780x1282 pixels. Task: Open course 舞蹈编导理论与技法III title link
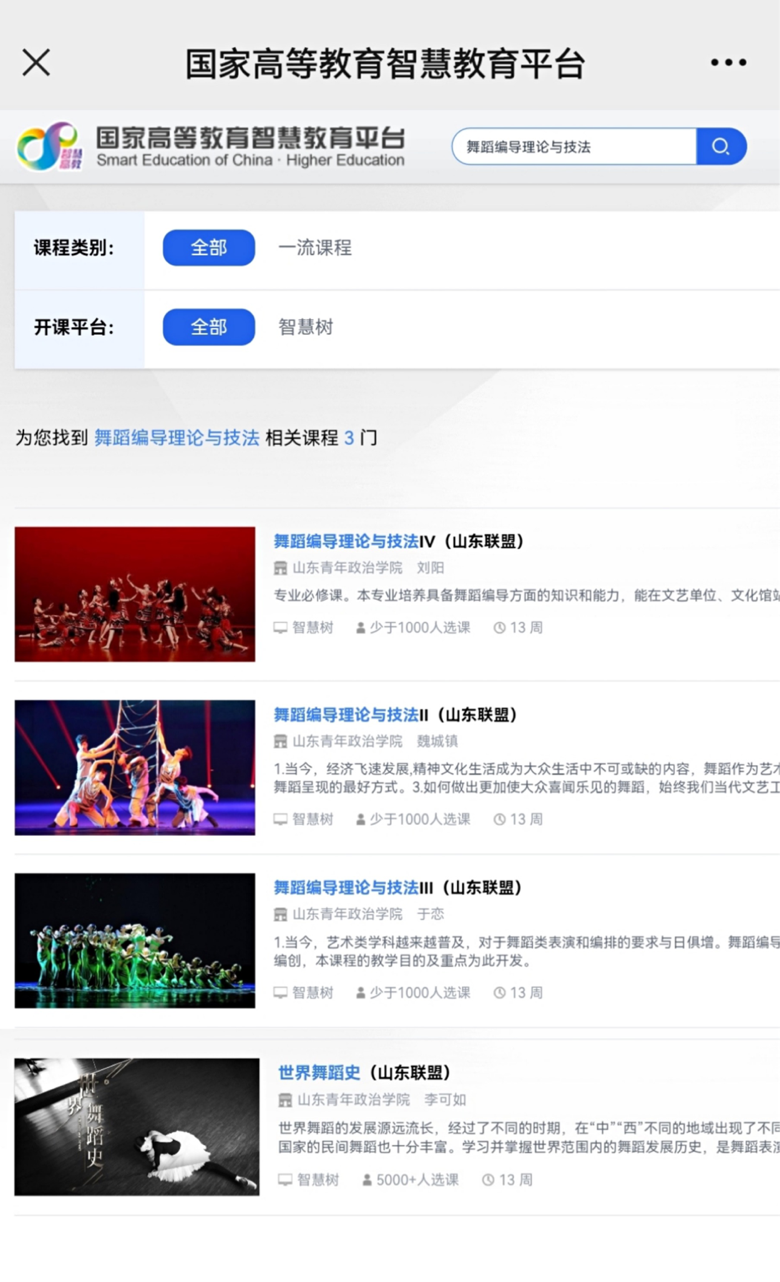(398, 887)
